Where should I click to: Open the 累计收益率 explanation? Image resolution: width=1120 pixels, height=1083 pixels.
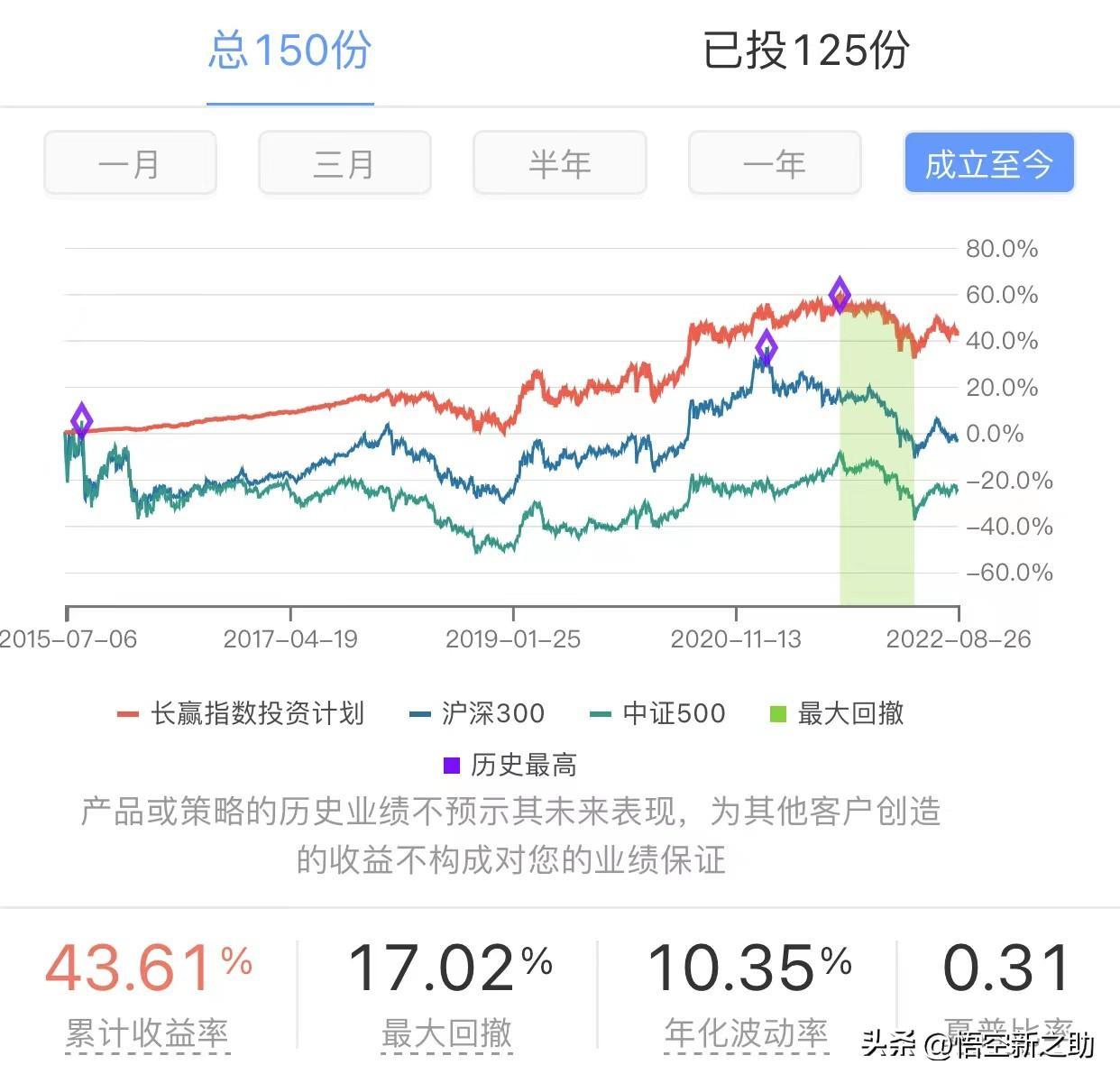pyautogui.click(x=147, y=1033)
